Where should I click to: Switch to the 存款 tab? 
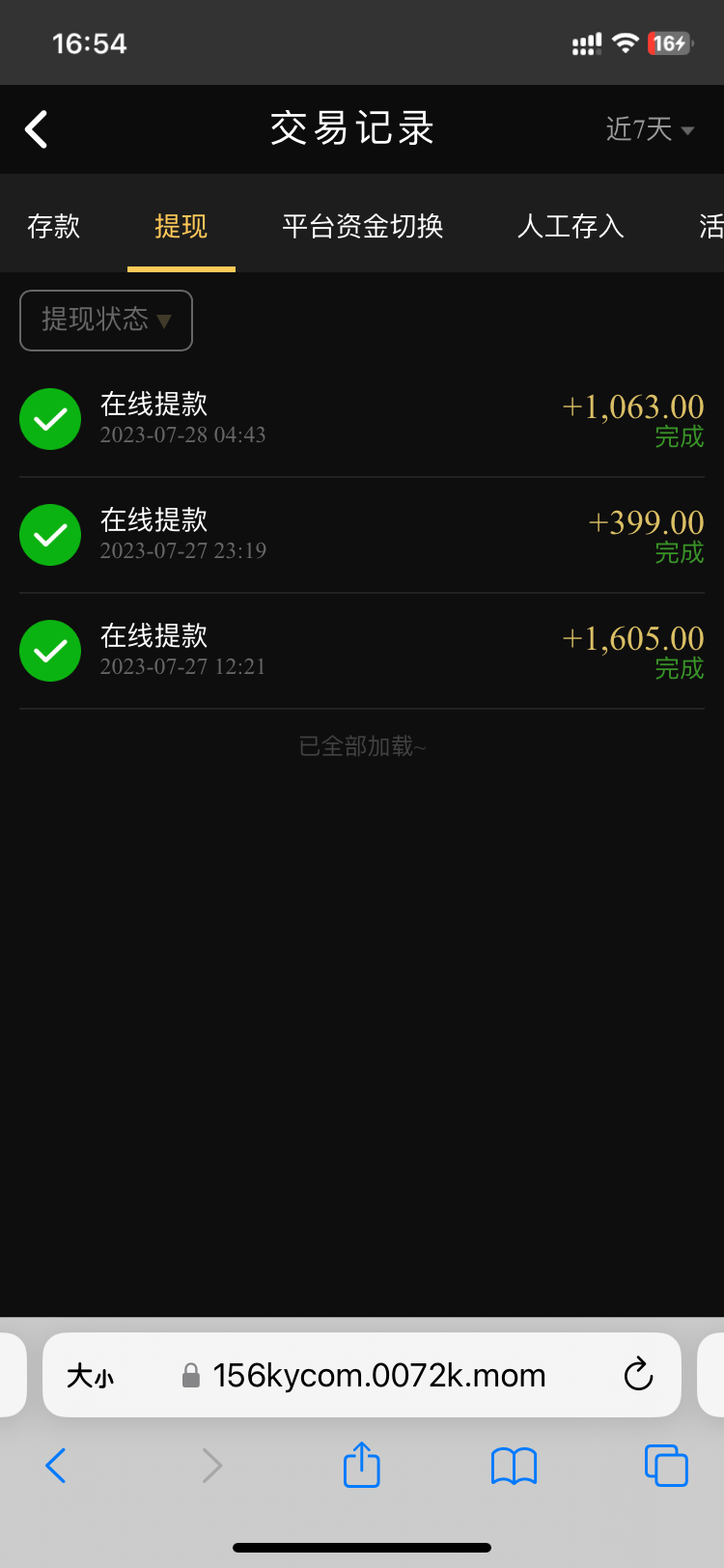coord(54,227)
